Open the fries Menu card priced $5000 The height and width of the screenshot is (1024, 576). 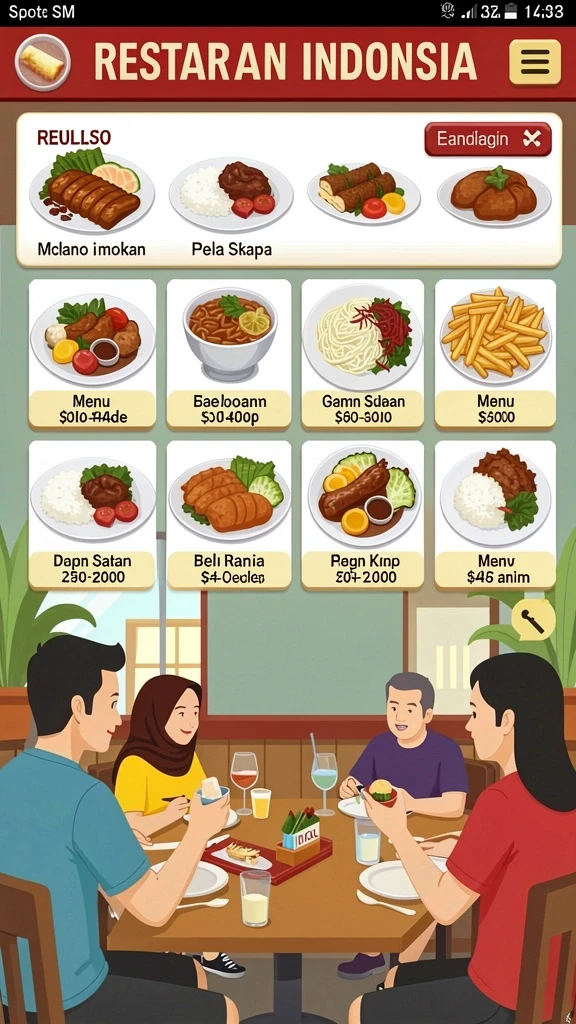(x=496, y=354)
